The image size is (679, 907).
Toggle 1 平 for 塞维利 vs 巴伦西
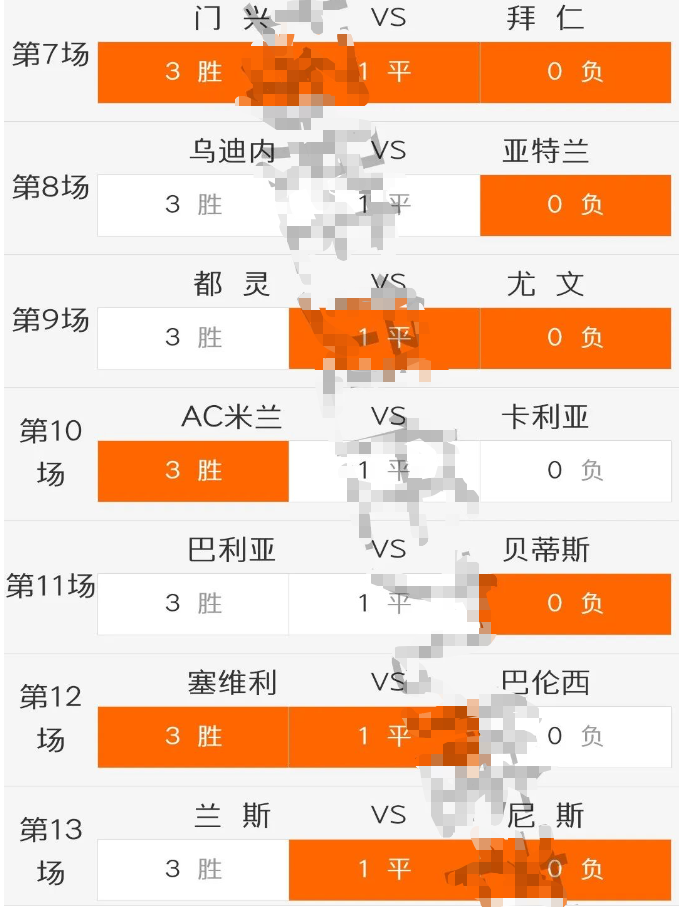click(x=384, y=737)
